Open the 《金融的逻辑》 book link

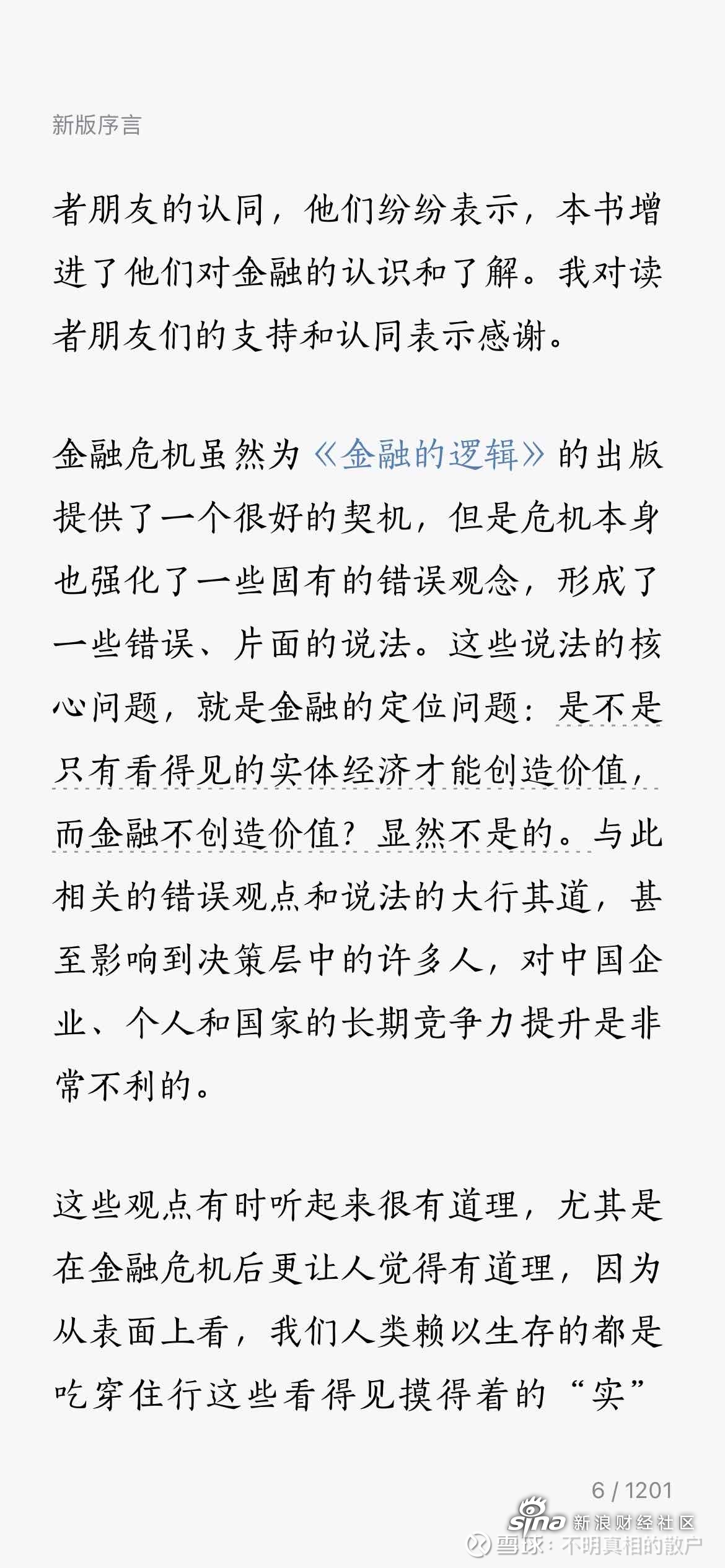429,455
